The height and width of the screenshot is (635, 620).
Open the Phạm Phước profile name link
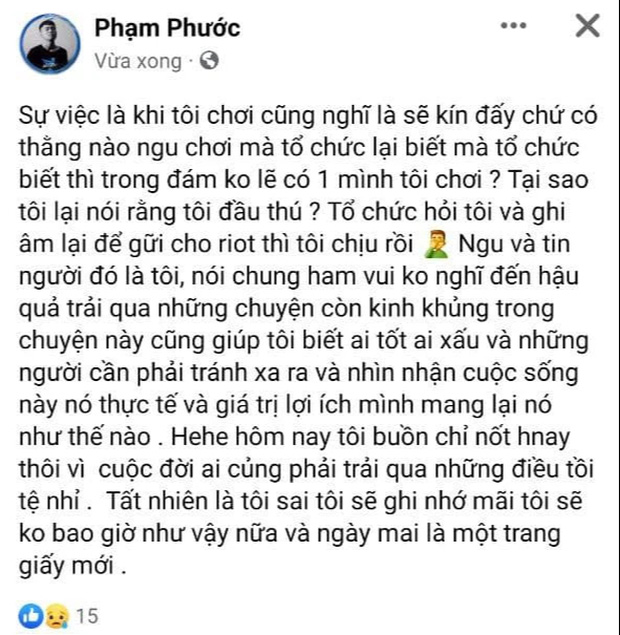click(167, 28)
